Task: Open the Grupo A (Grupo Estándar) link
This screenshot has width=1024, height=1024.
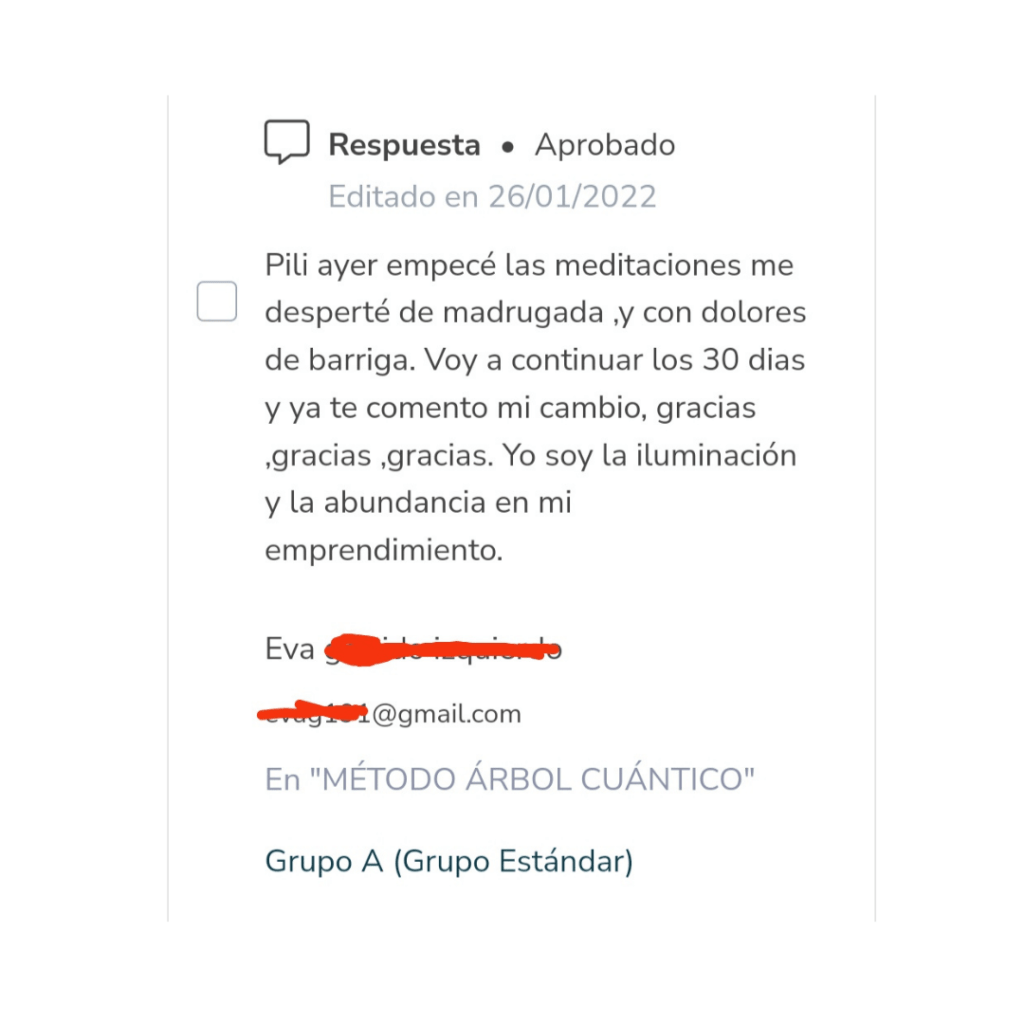Action: point(448,861)
